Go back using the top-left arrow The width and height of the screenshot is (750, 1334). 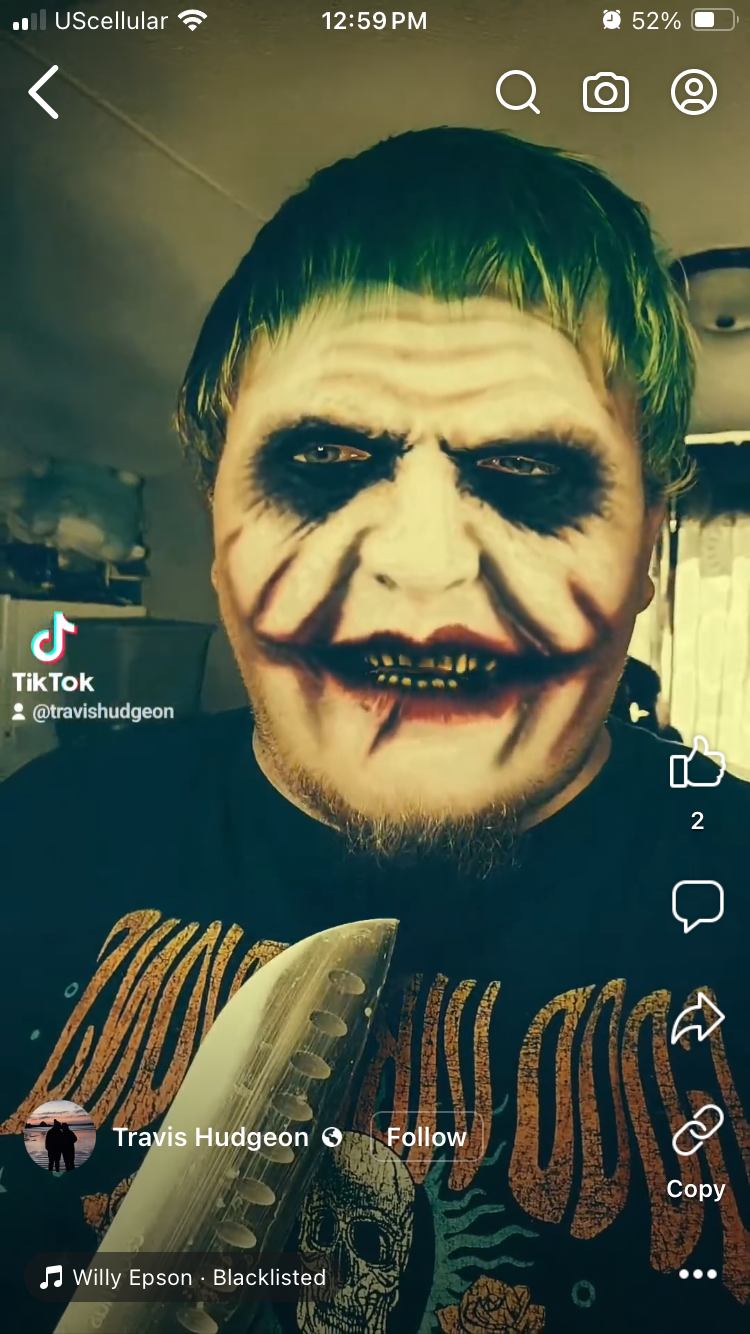click(x=44, y=92)
